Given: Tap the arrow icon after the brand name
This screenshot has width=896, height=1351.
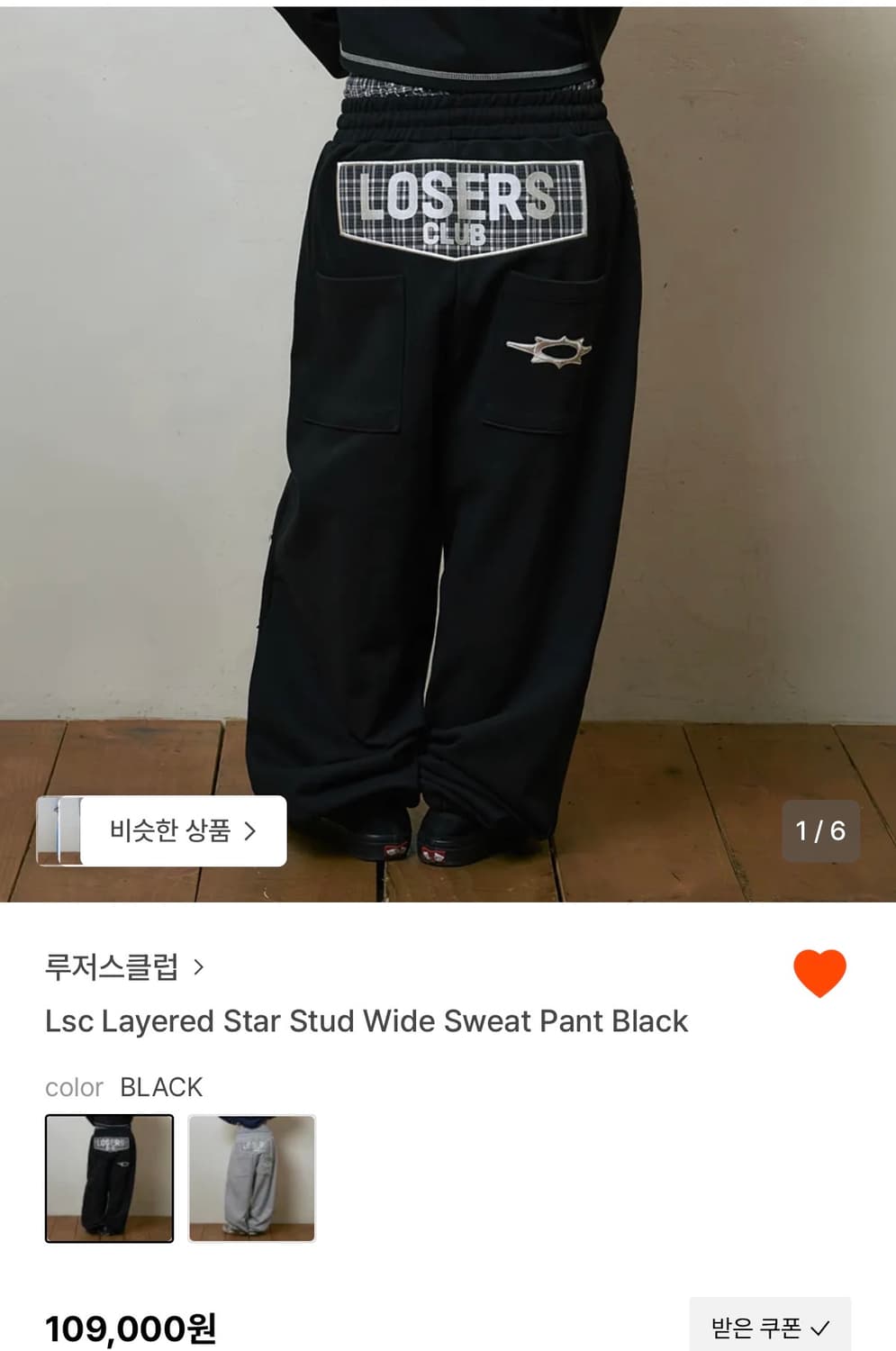Looking at the screenshot, I should (x=200, y=966).
